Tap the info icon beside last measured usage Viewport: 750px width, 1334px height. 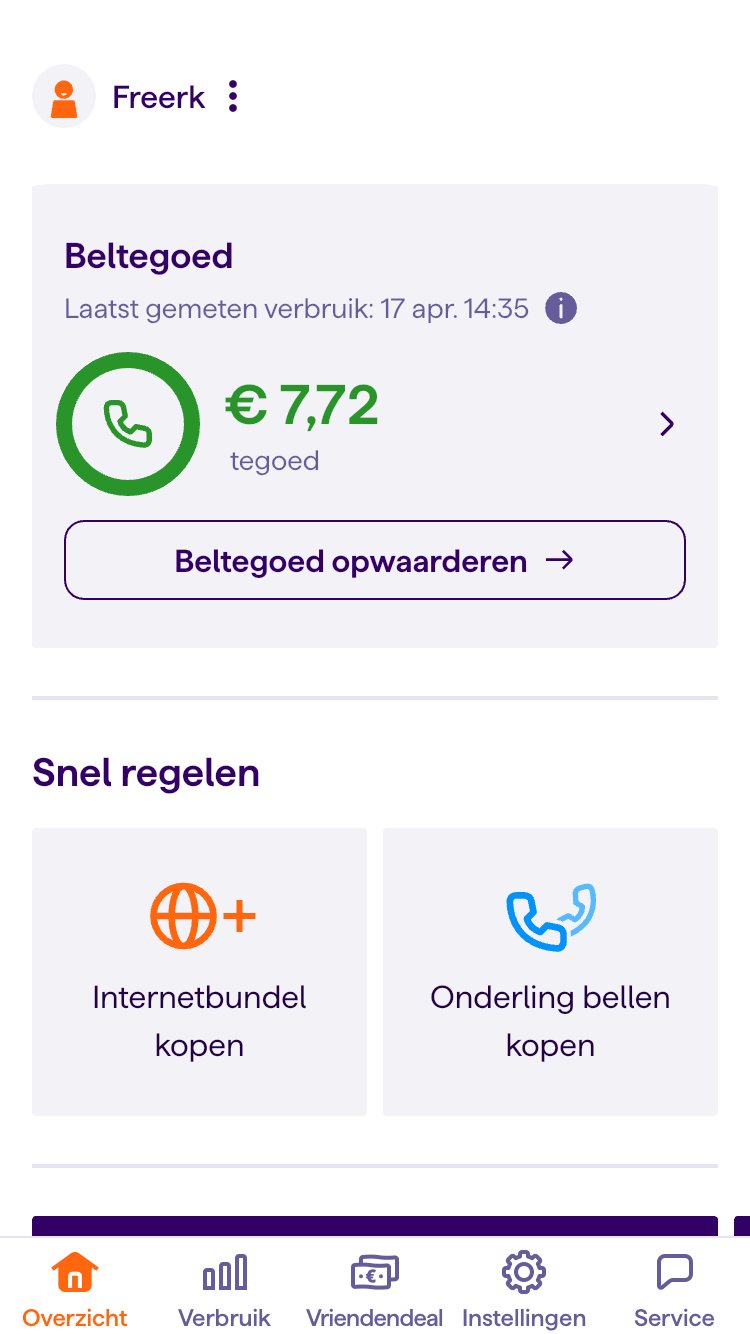click(561, 308)
